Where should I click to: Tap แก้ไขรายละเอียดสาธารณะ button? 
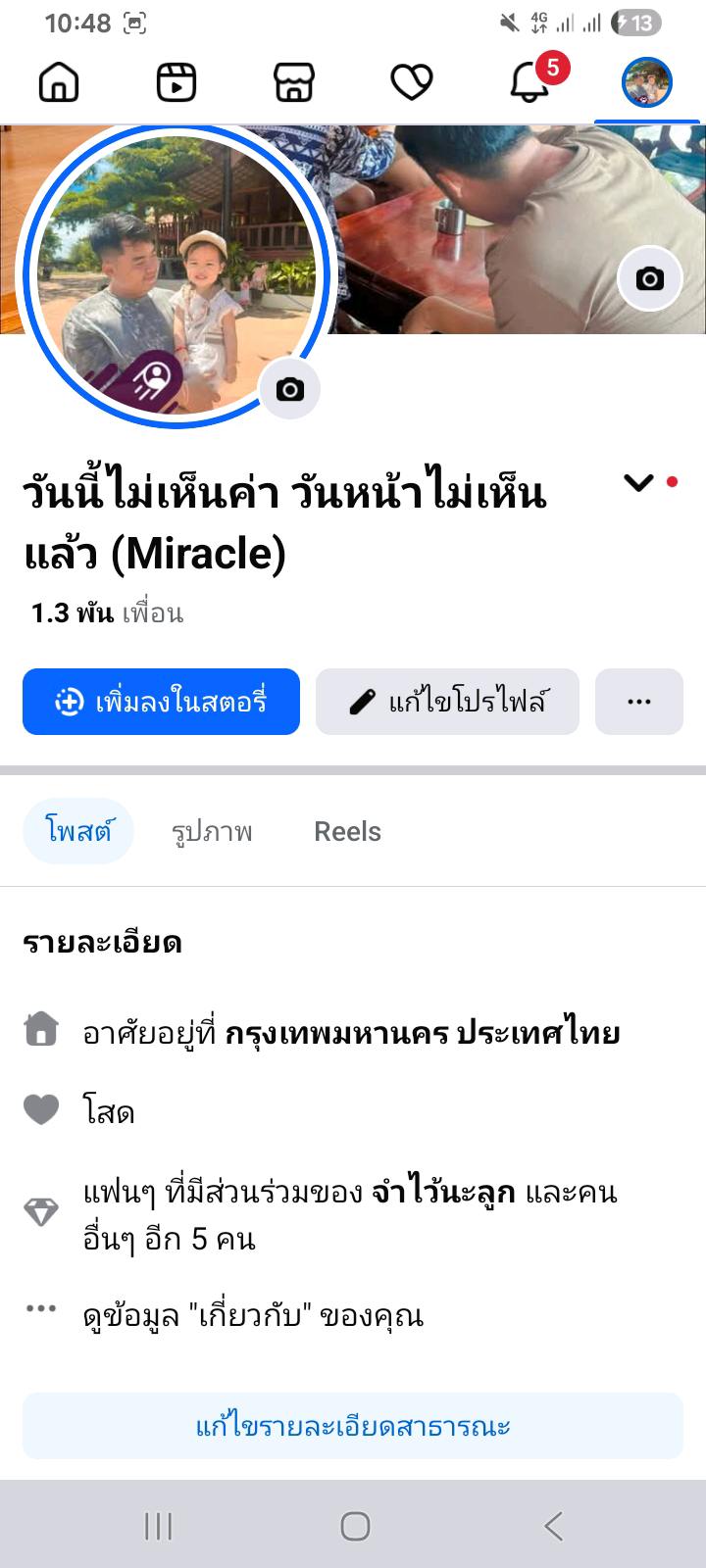pos(353,1426)
